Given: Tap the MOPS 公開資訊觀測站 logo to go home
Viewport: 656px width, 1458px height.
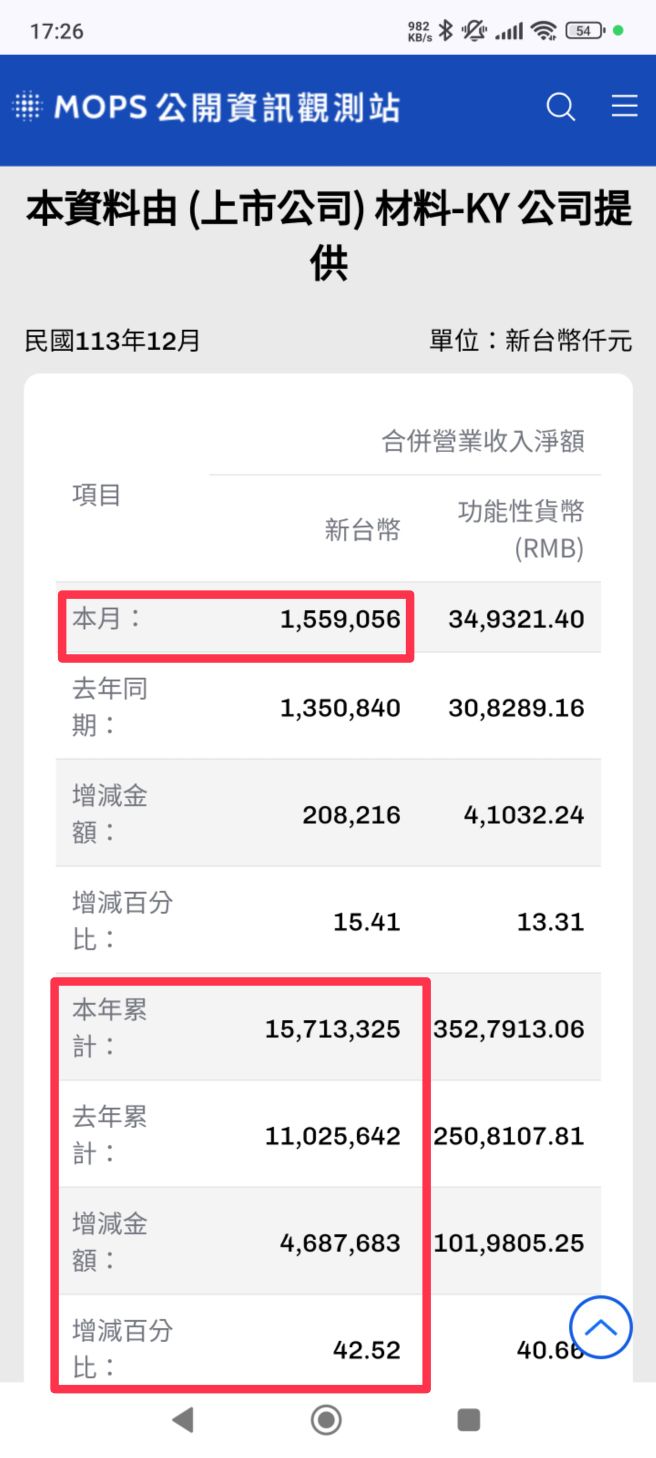Looking at the screenshot, I should 206,107.
